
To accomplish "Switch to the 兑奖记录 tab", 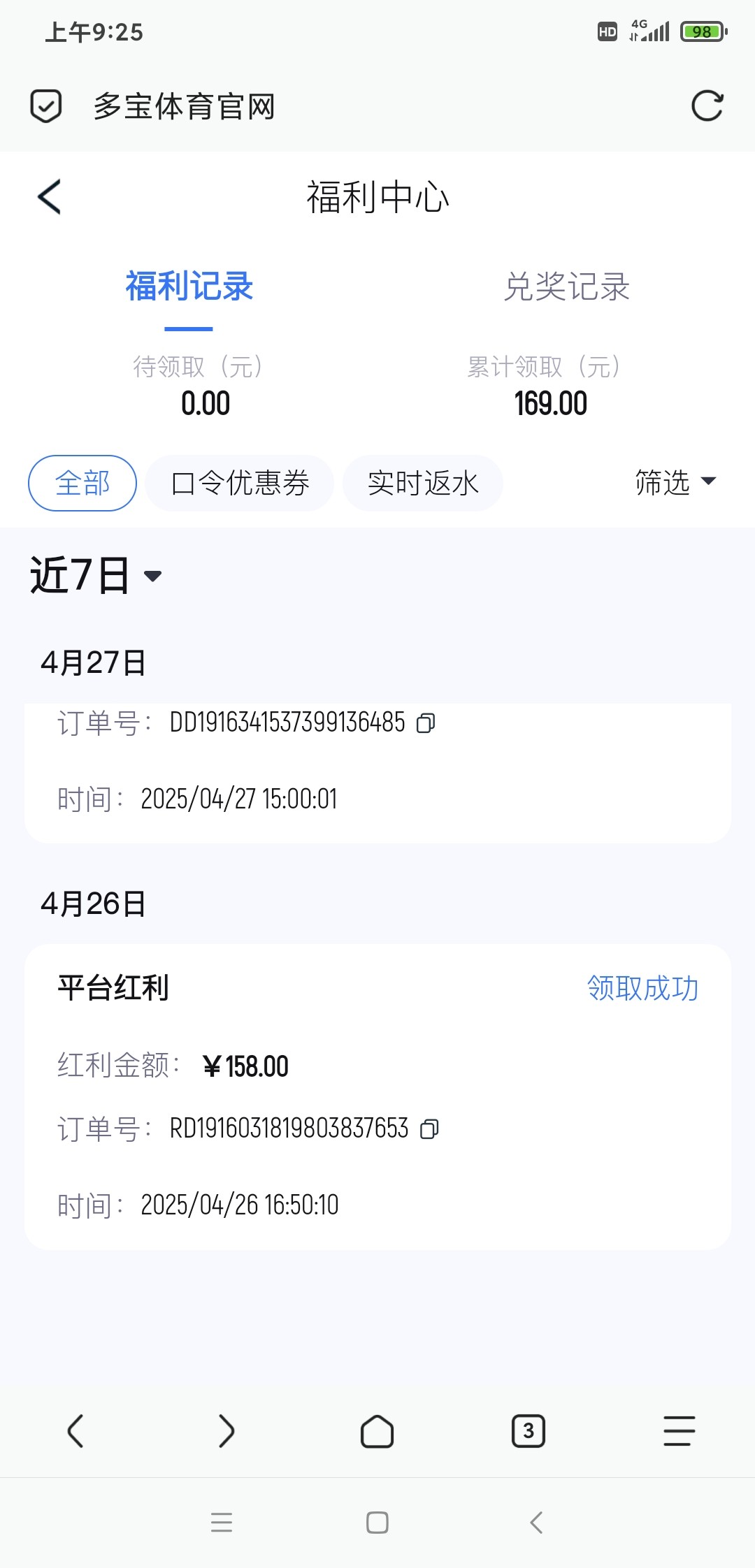I will point(567,287).
